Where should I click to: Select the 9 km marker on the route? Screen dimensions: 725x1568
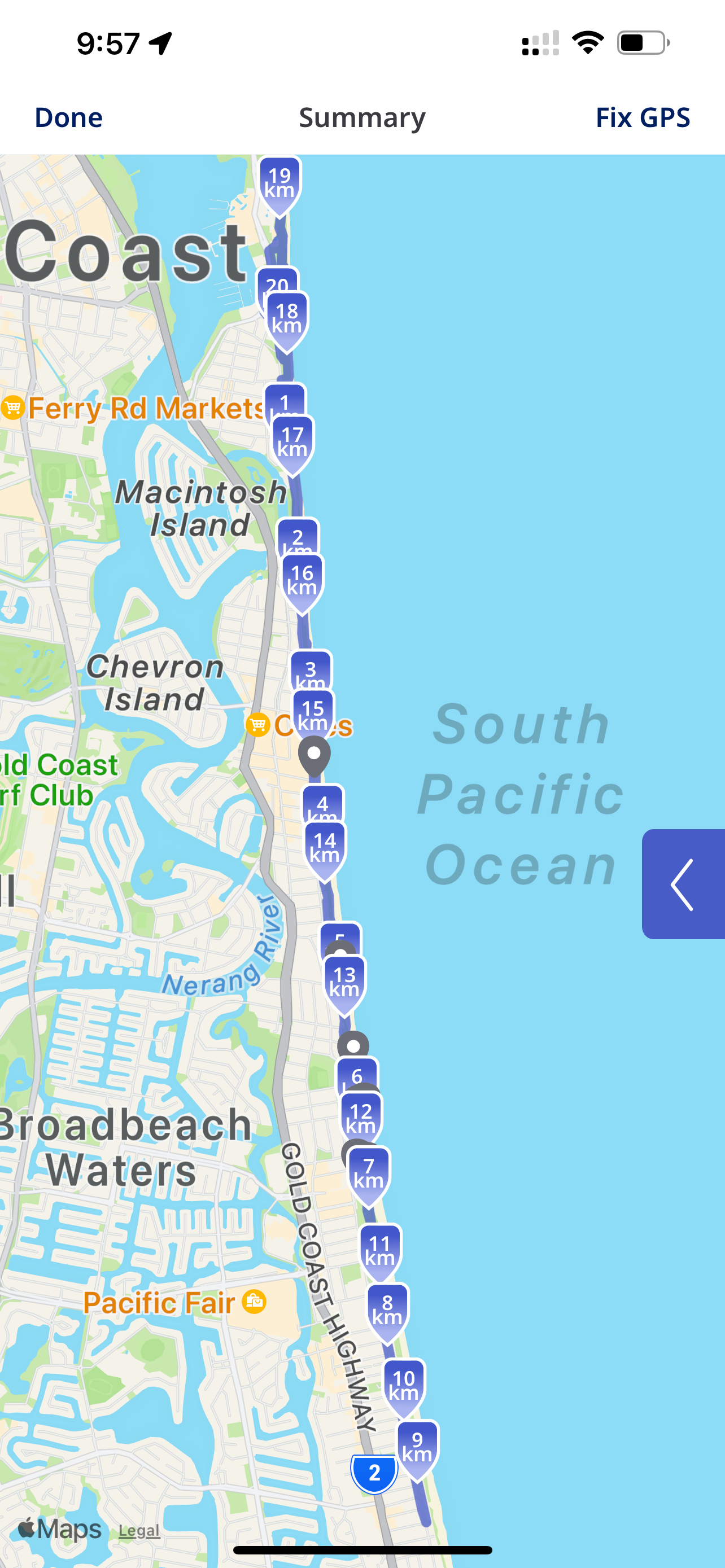pos(417,1447)
